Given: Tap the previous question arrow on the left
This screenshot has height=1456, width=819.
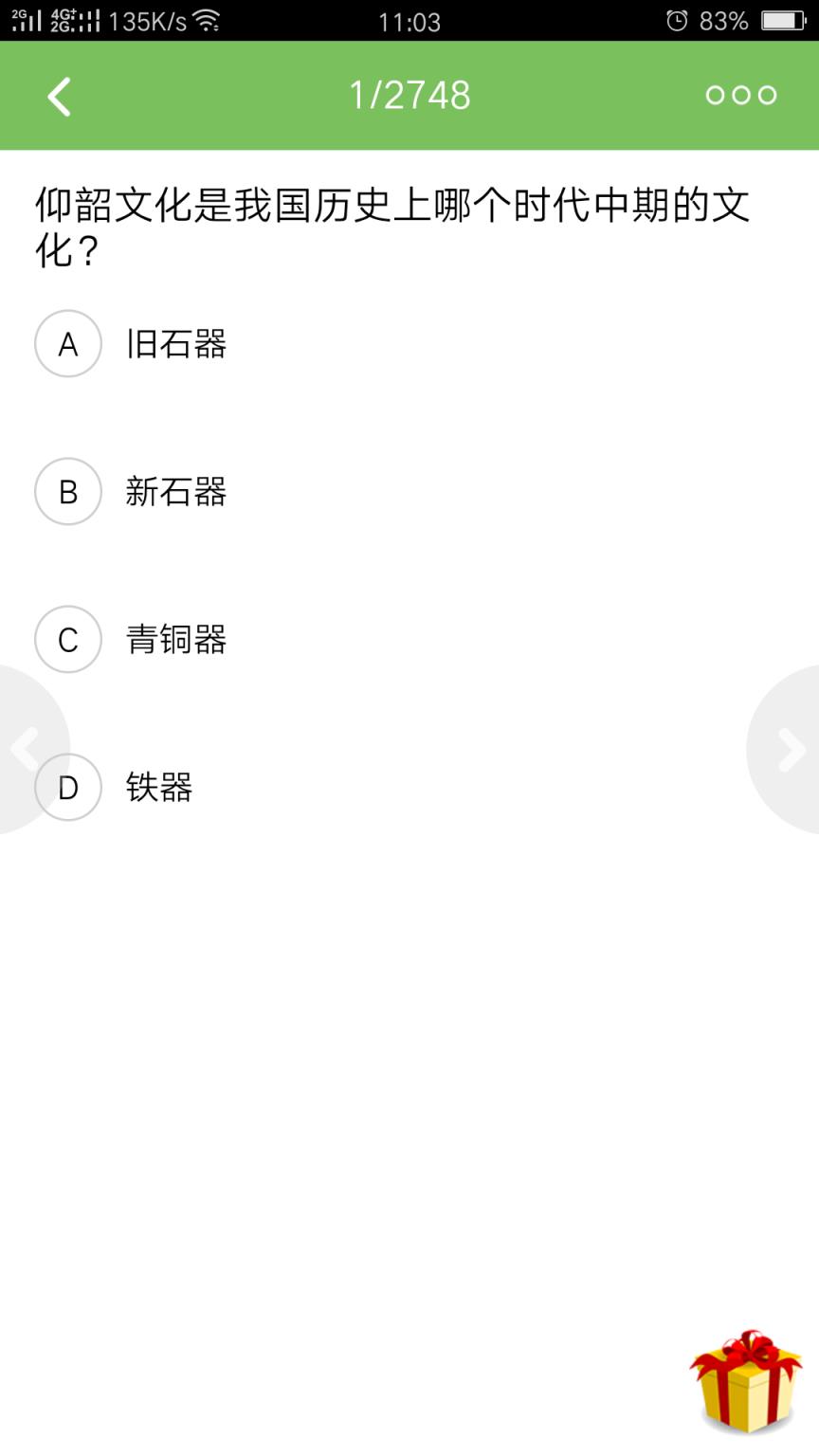Looking at the screenshot, I should tap(27, 749).
